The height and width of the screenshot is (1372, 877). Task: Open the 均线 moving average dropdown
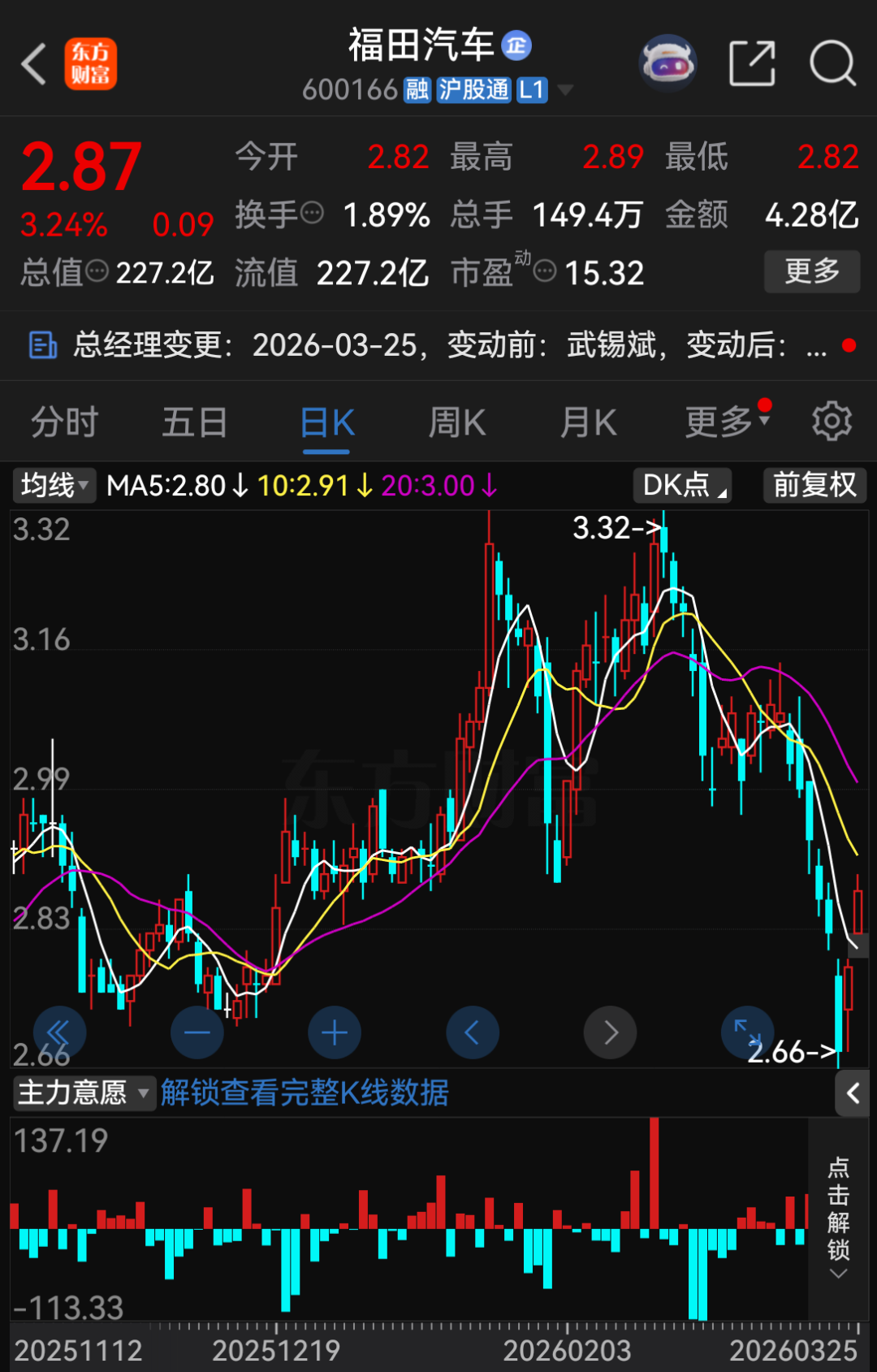54,485
